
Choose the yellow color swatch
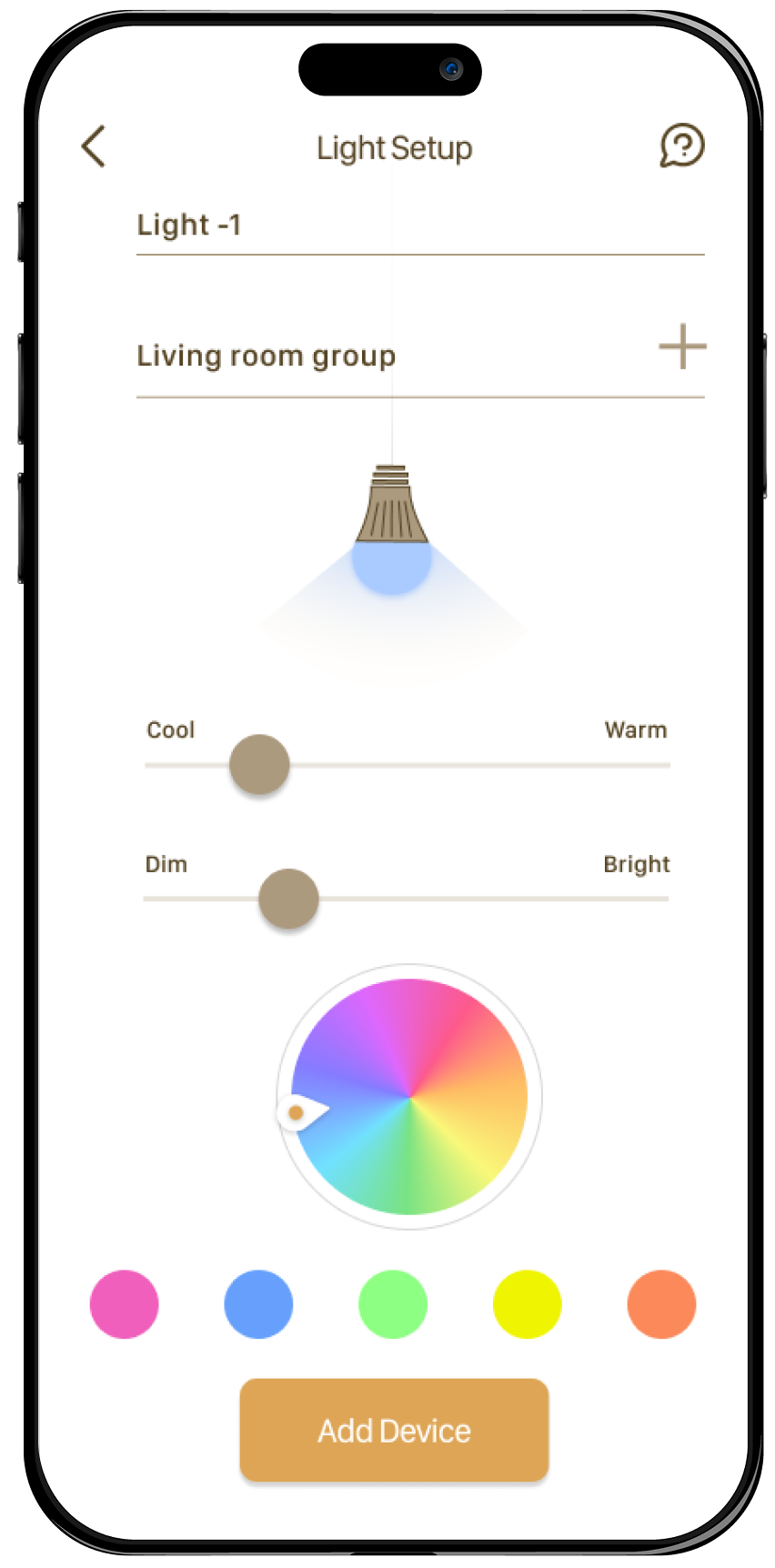pyautogui.click(x=528, y=1304)
